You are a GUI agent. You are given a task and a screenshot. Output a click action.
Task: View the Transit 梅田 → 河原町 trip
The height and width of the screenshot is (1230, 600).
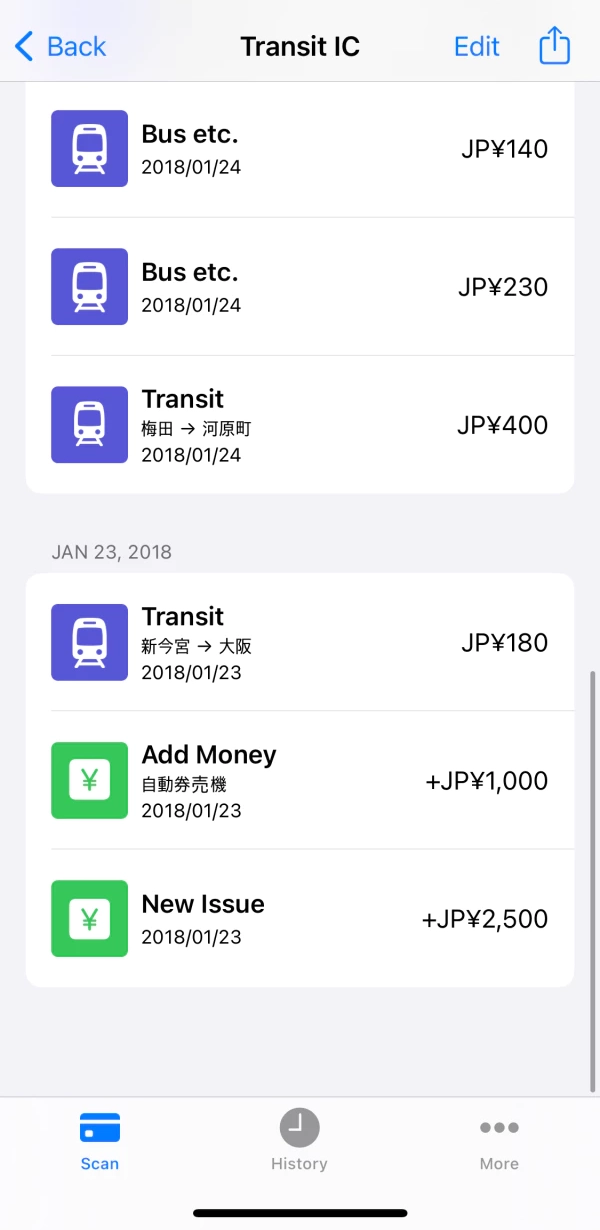300,425
